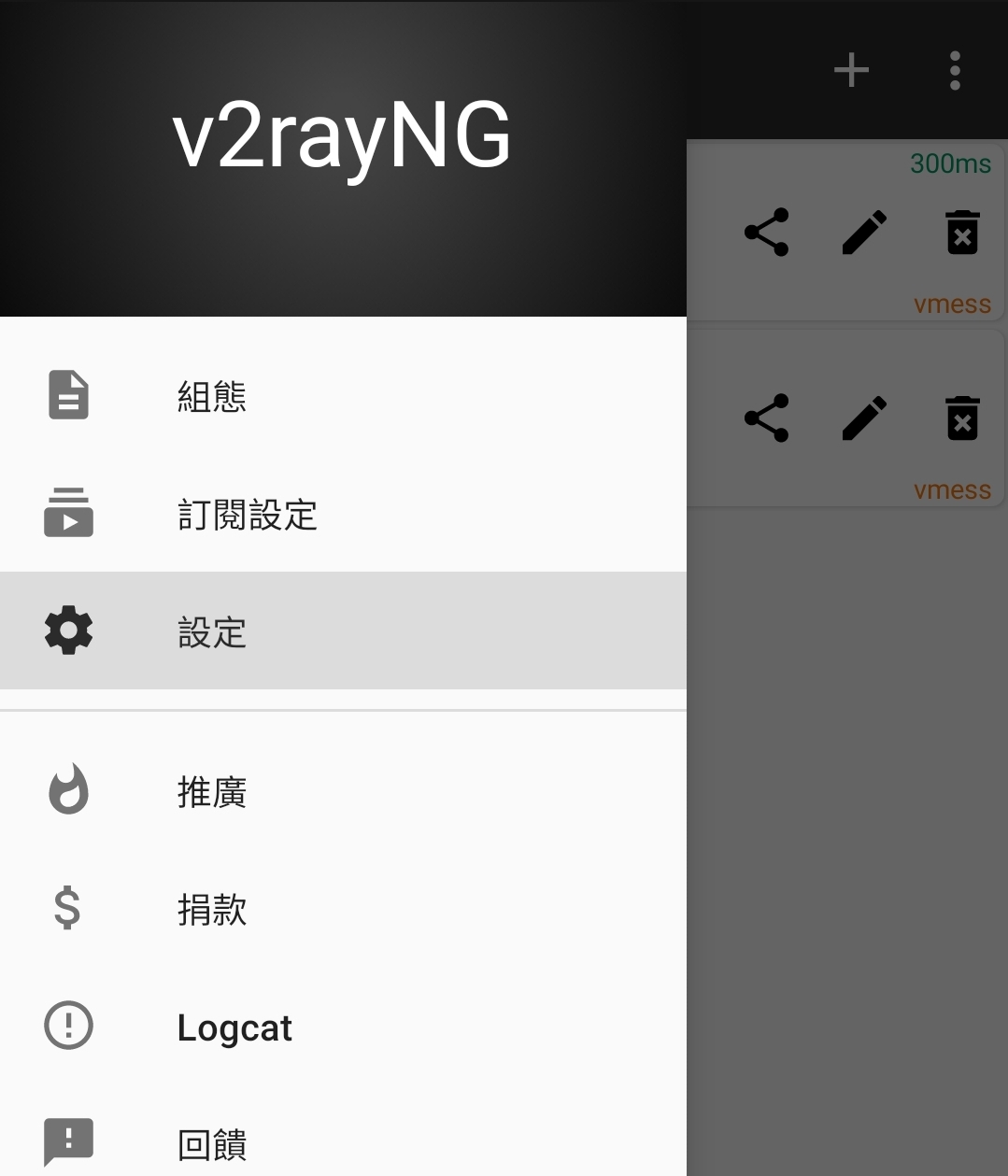Screen dimensions: 1008x1176
Task: Remove the second vmess server
Action: point(962,418)
